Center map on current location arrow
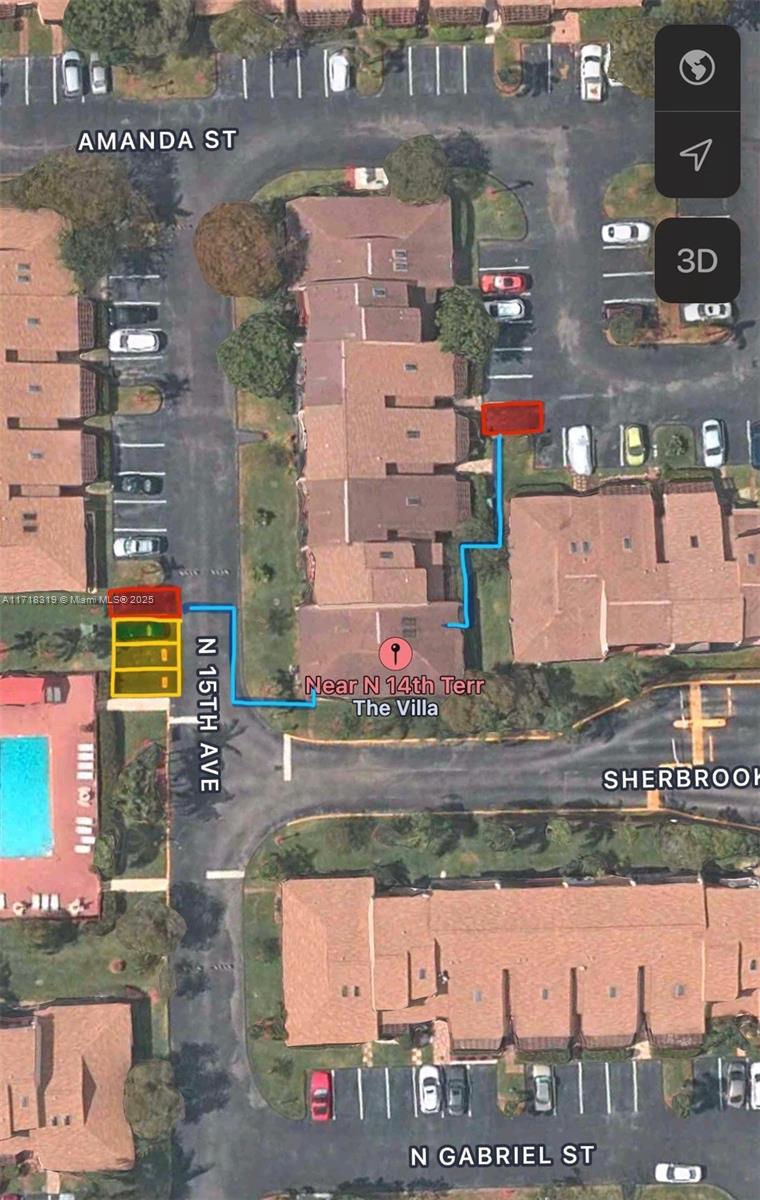The width and height of the screenshot is (760, 1200). coord(697,154)
